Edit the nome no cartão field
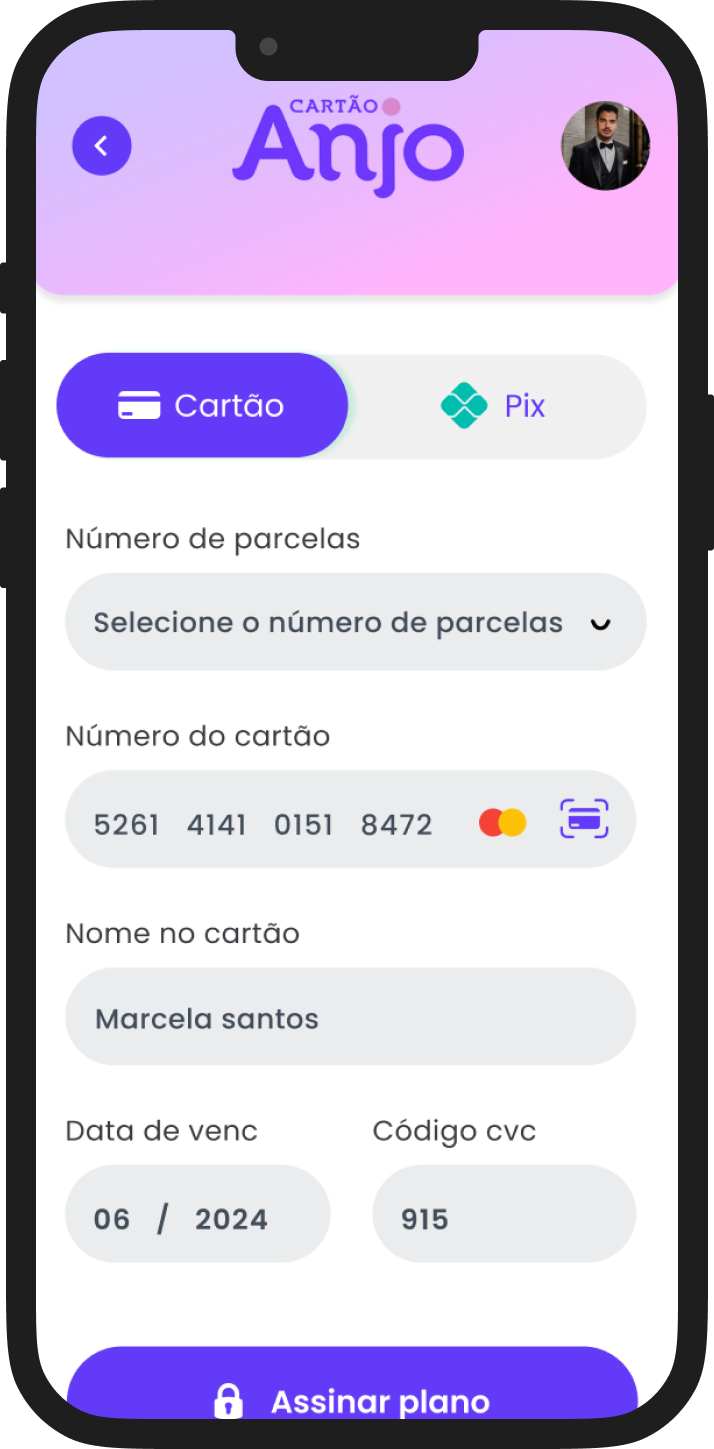714x1449 pixels. (350, 1018)
